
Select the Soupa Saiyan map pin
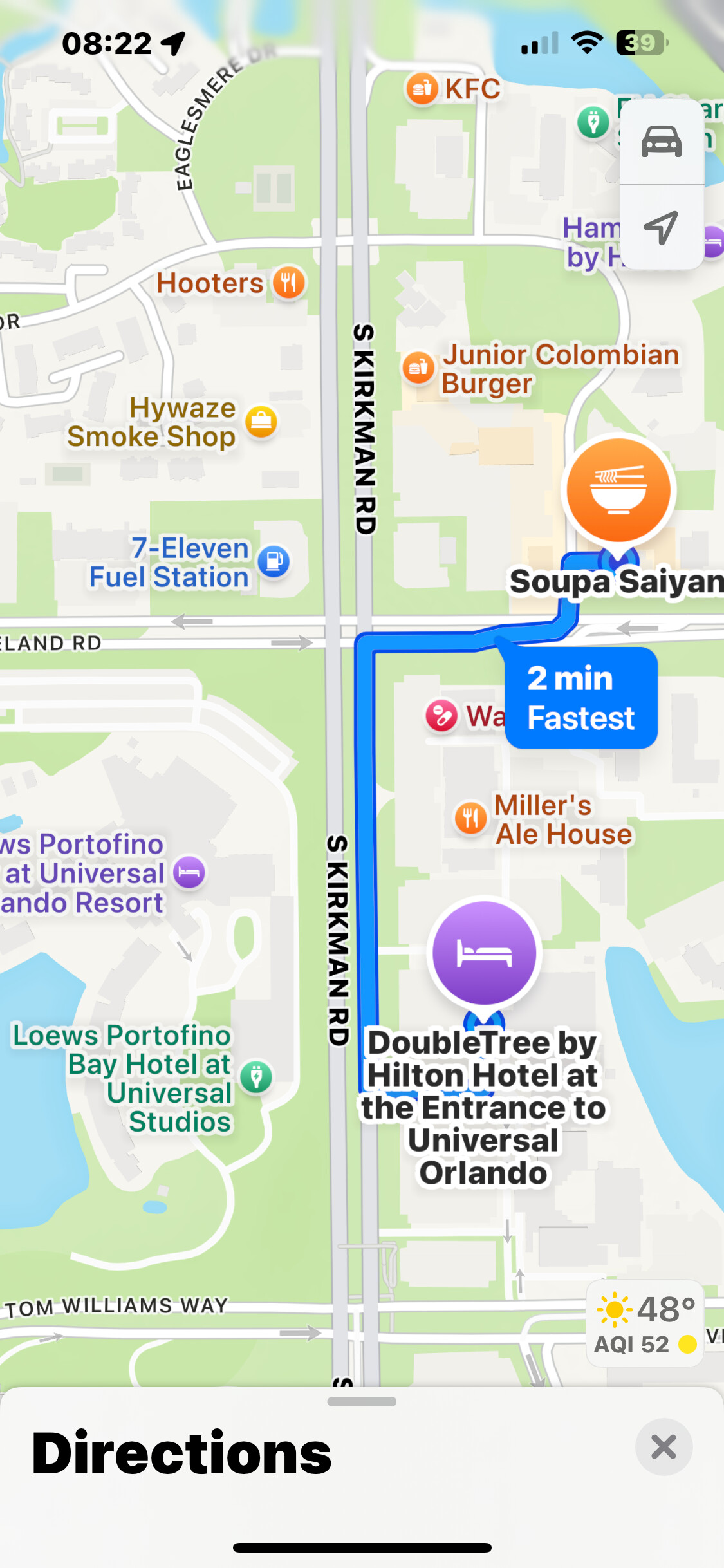(x=618, y=490)
